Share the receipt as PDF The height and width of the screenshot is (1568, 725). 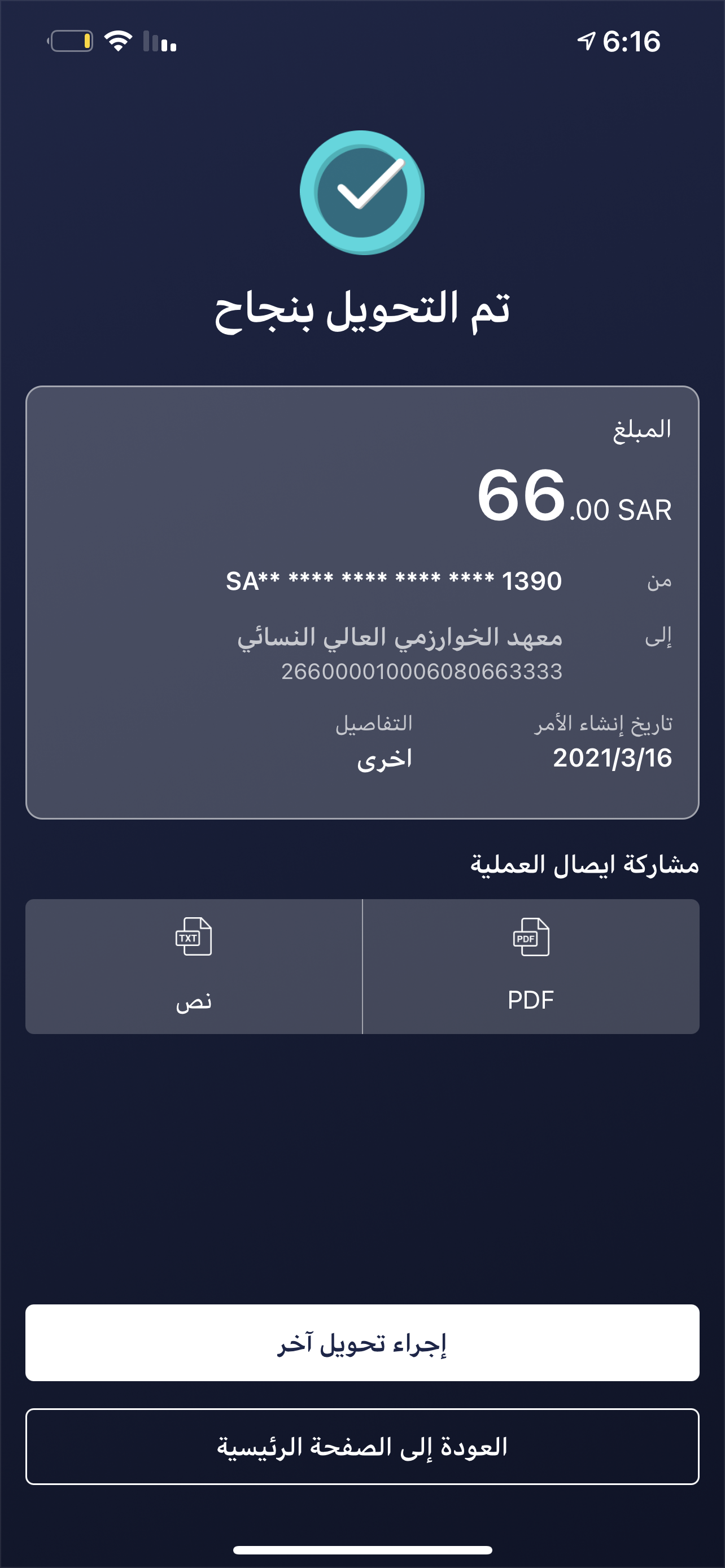point(530,966)
